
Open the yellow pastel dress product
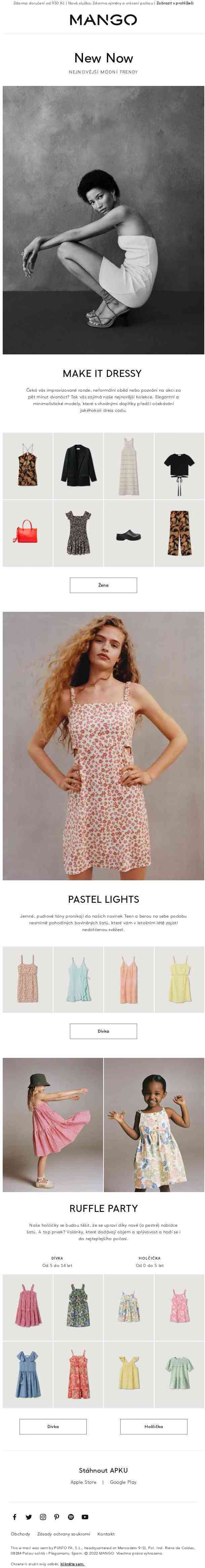point(179,979)
